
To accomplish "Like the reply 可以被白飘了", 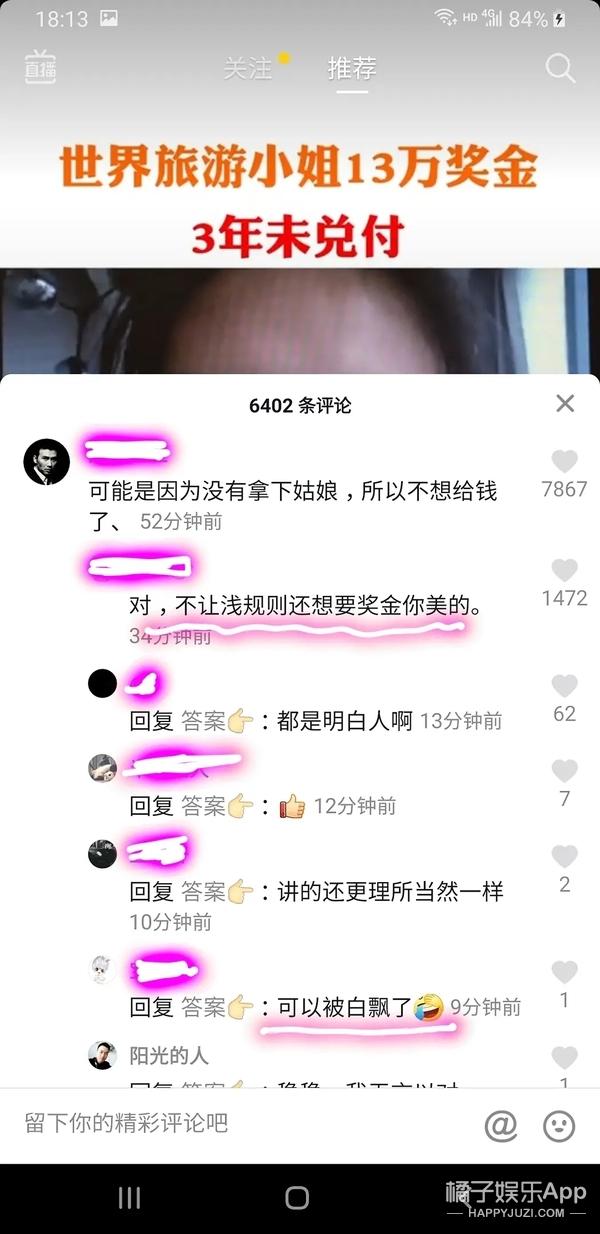I will tap(565, 972).
